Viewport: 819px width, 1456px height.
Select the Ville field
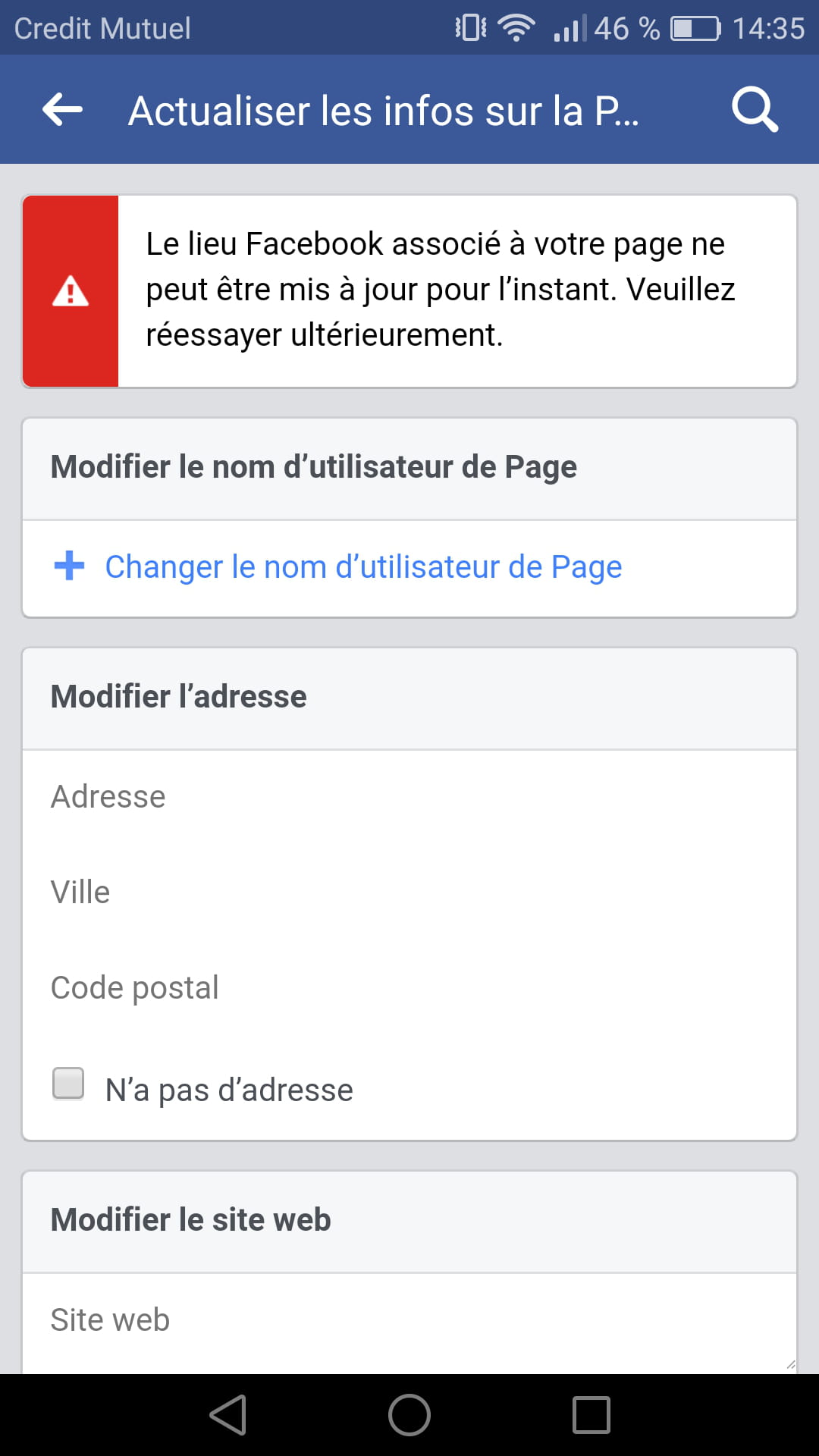409,893
